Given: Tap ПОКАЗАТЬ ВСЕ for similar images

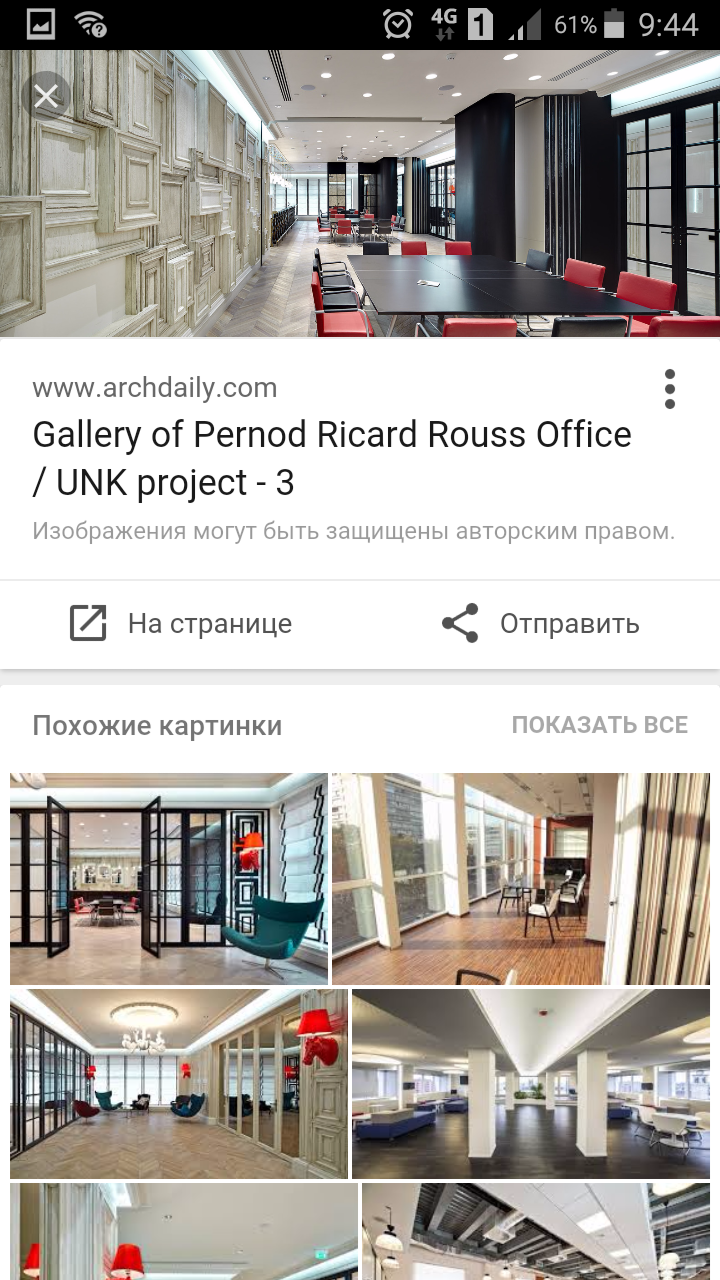Looking at the screenshot, I should tap(599, 725).
